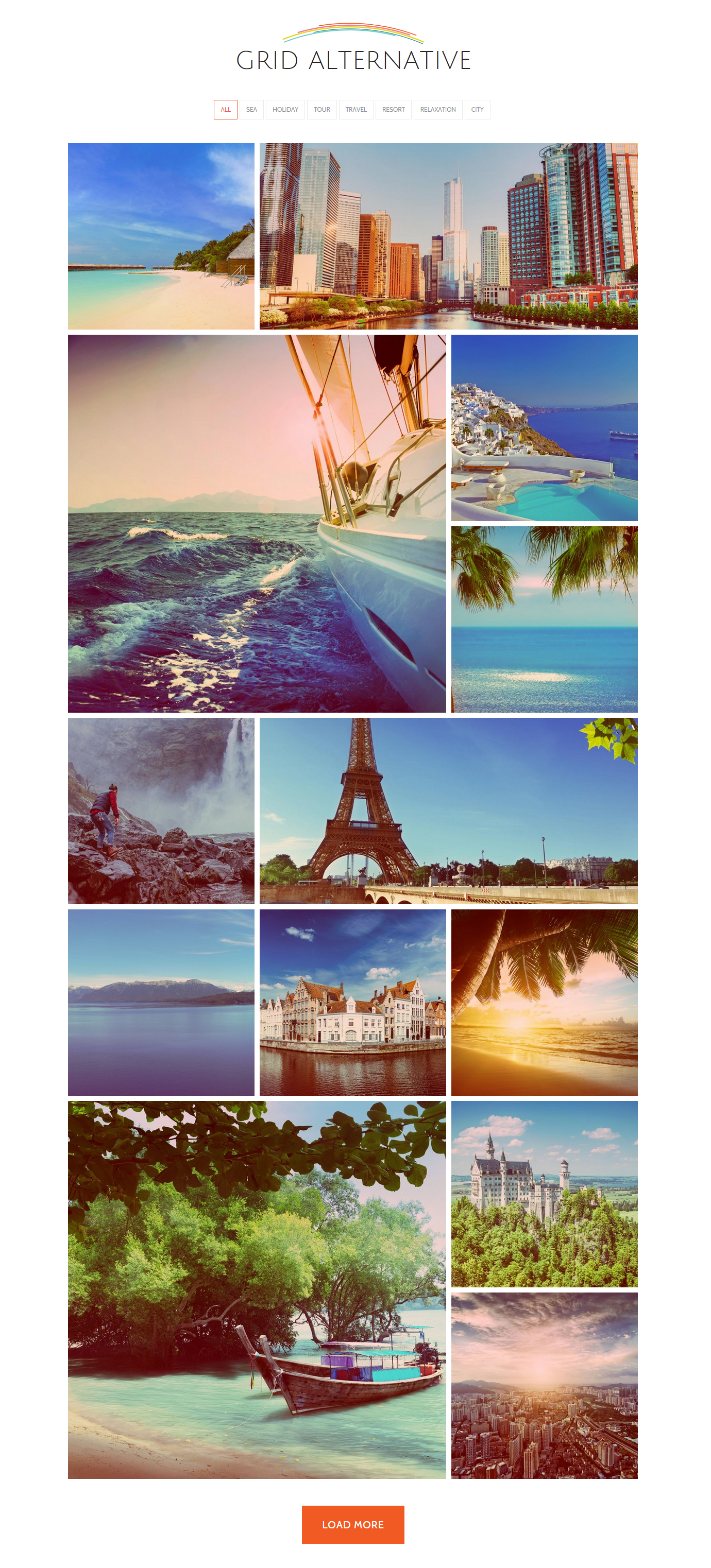Filter photos by CITY
This screenshot has width=711, height=1568.
coord(477,110)
